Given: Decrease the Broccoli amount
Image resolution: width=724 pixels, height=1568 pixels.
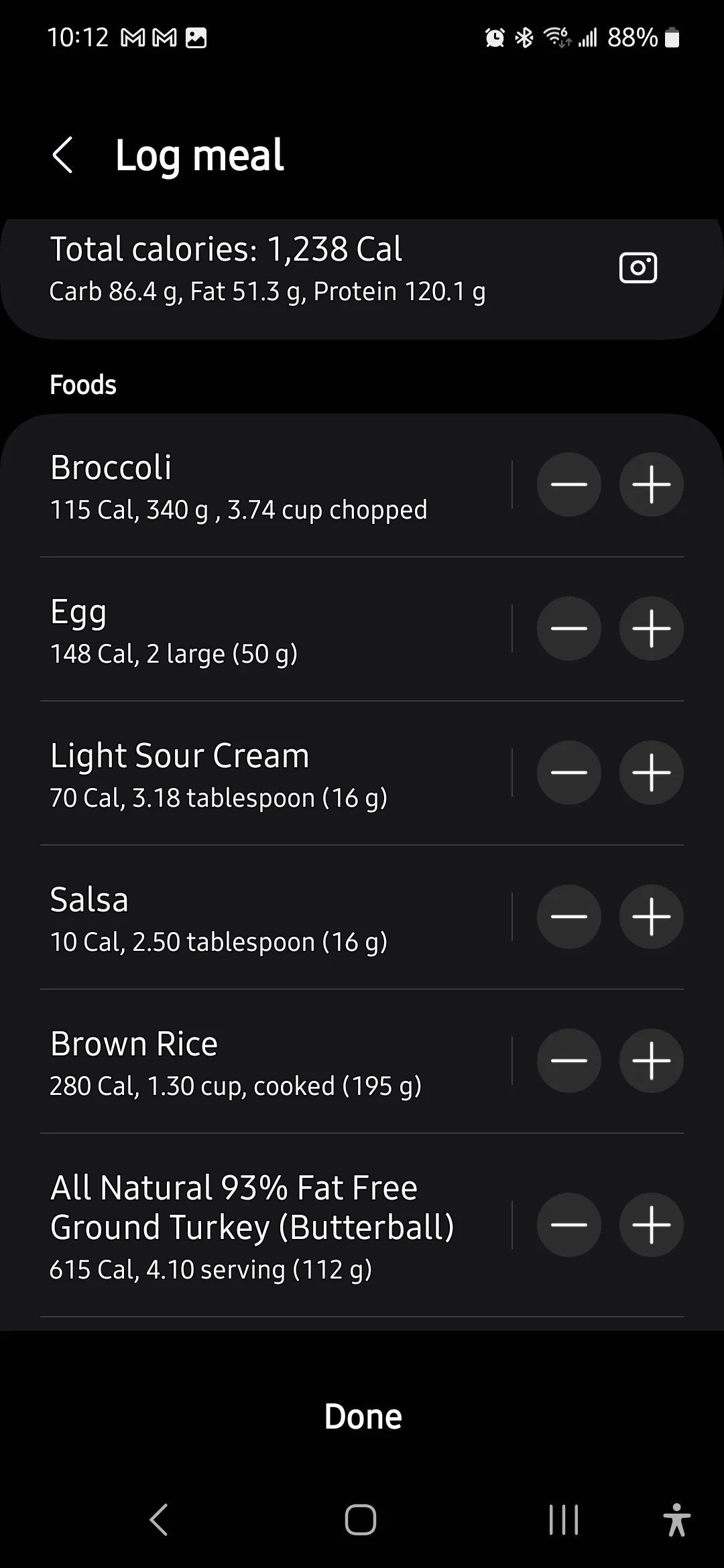Looking at the screenshot, I should (x=568, y=484).
